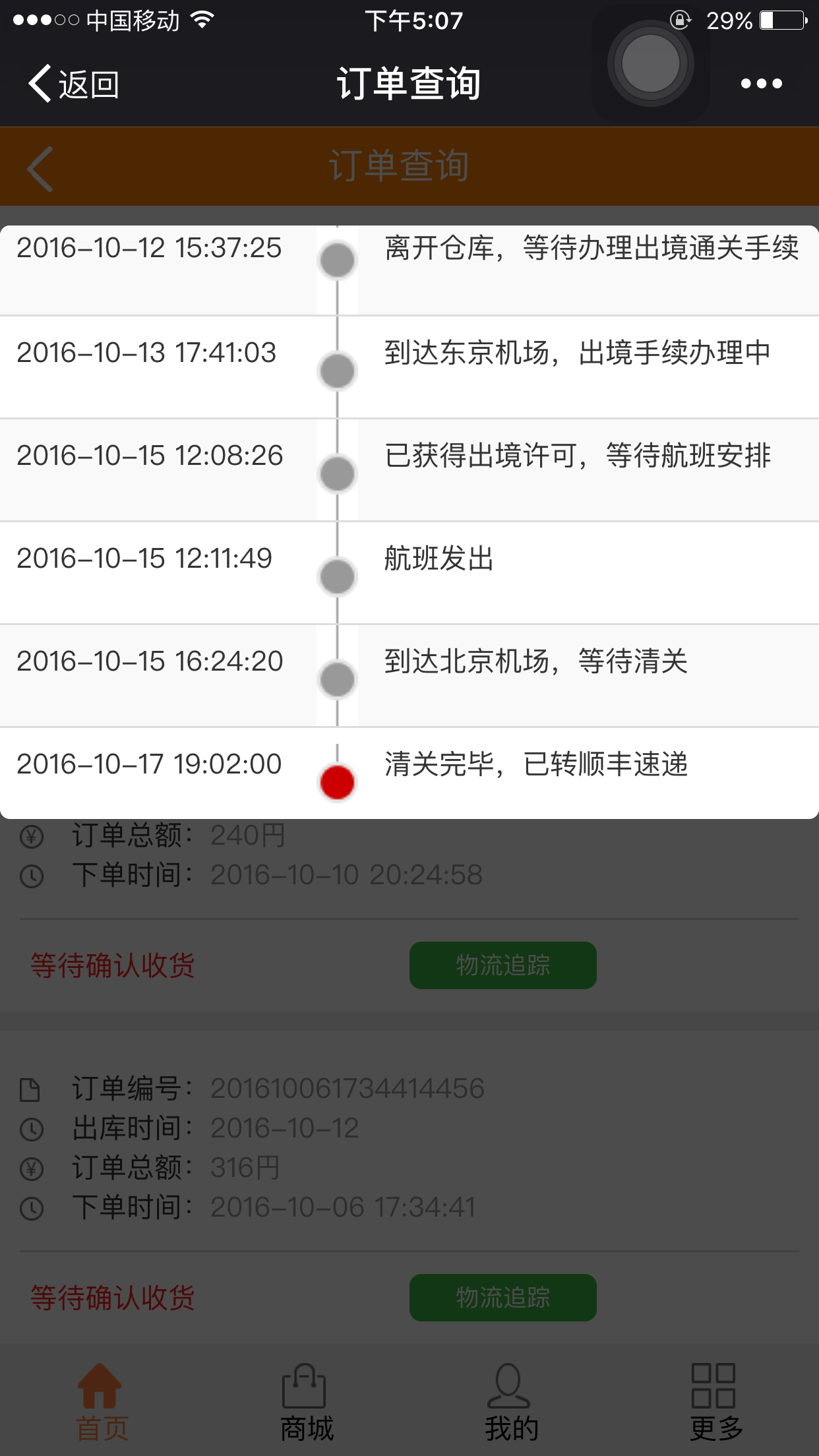The height and width of the screenshot is (1456, 819).
Task: Tap 返回 to go back
Action: coord(73,84)
